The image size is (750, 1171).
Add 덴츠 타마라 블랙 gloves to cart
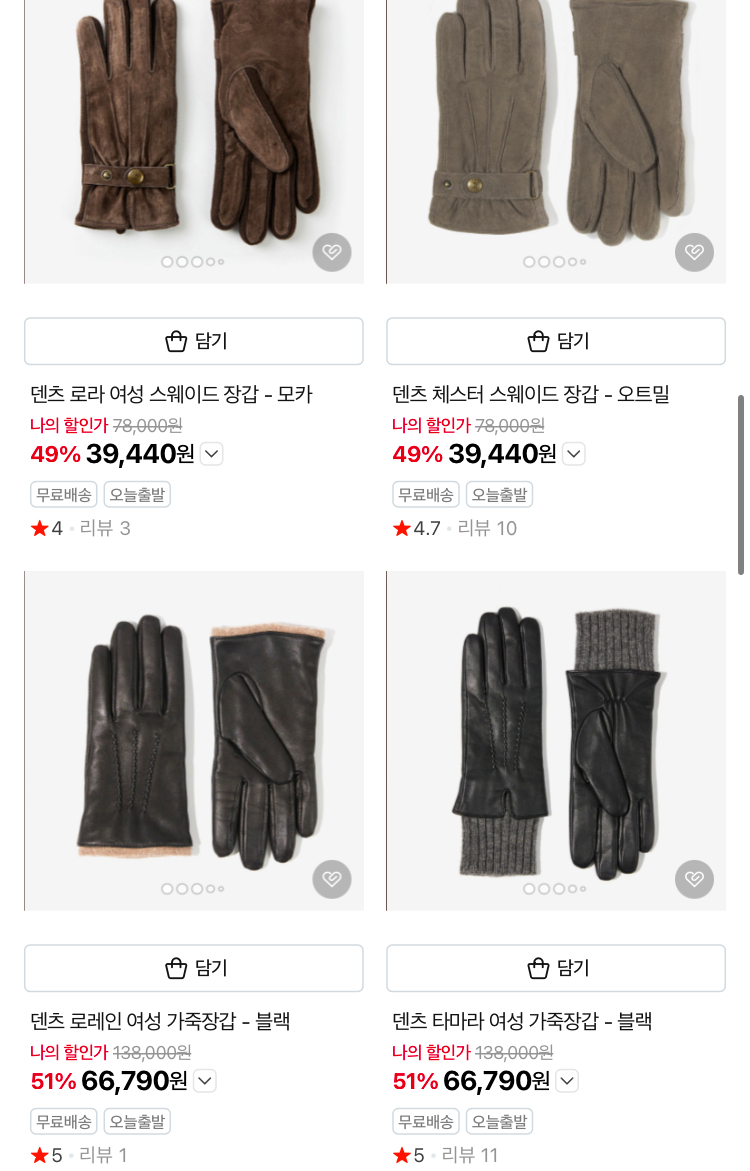(x=556, y=968)
